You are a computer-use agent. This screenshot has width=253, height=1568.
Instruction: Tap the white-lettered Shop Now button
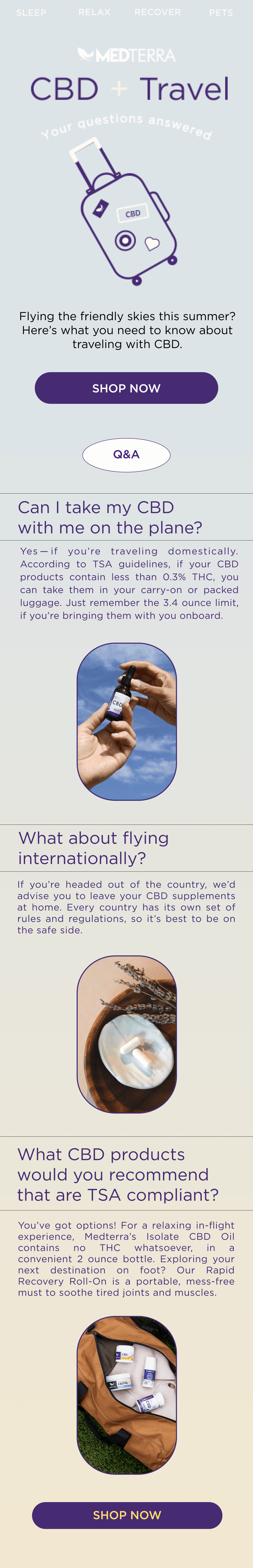pyautogui.click(x=126, y=388)
